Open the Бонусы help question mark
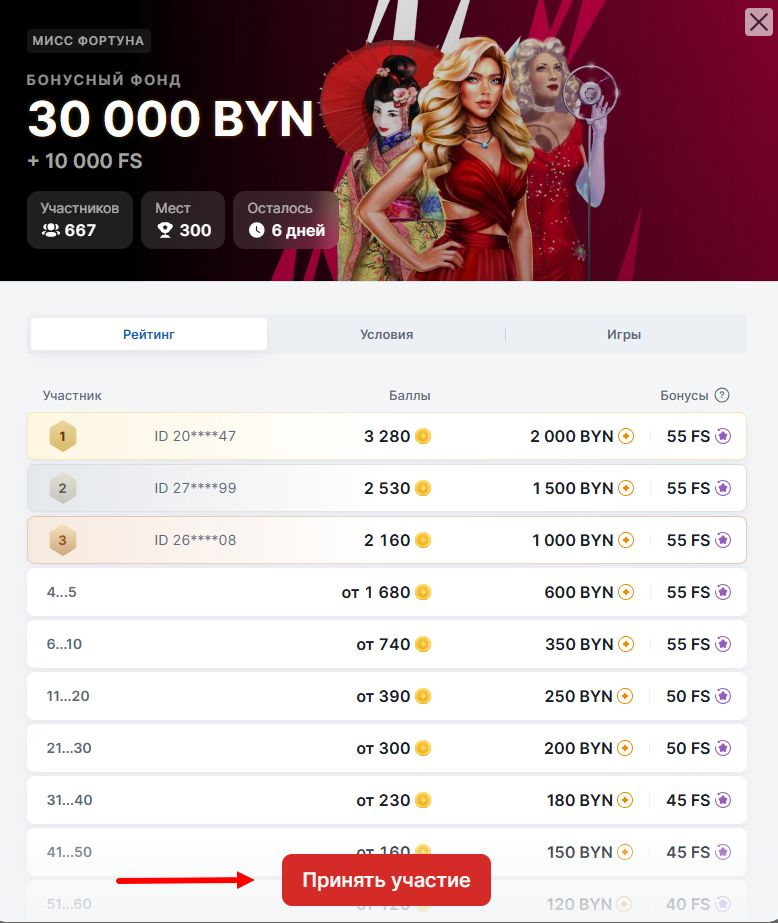This screenshot has width=778, height=923. pyautogui.click(x=722, y=395)
